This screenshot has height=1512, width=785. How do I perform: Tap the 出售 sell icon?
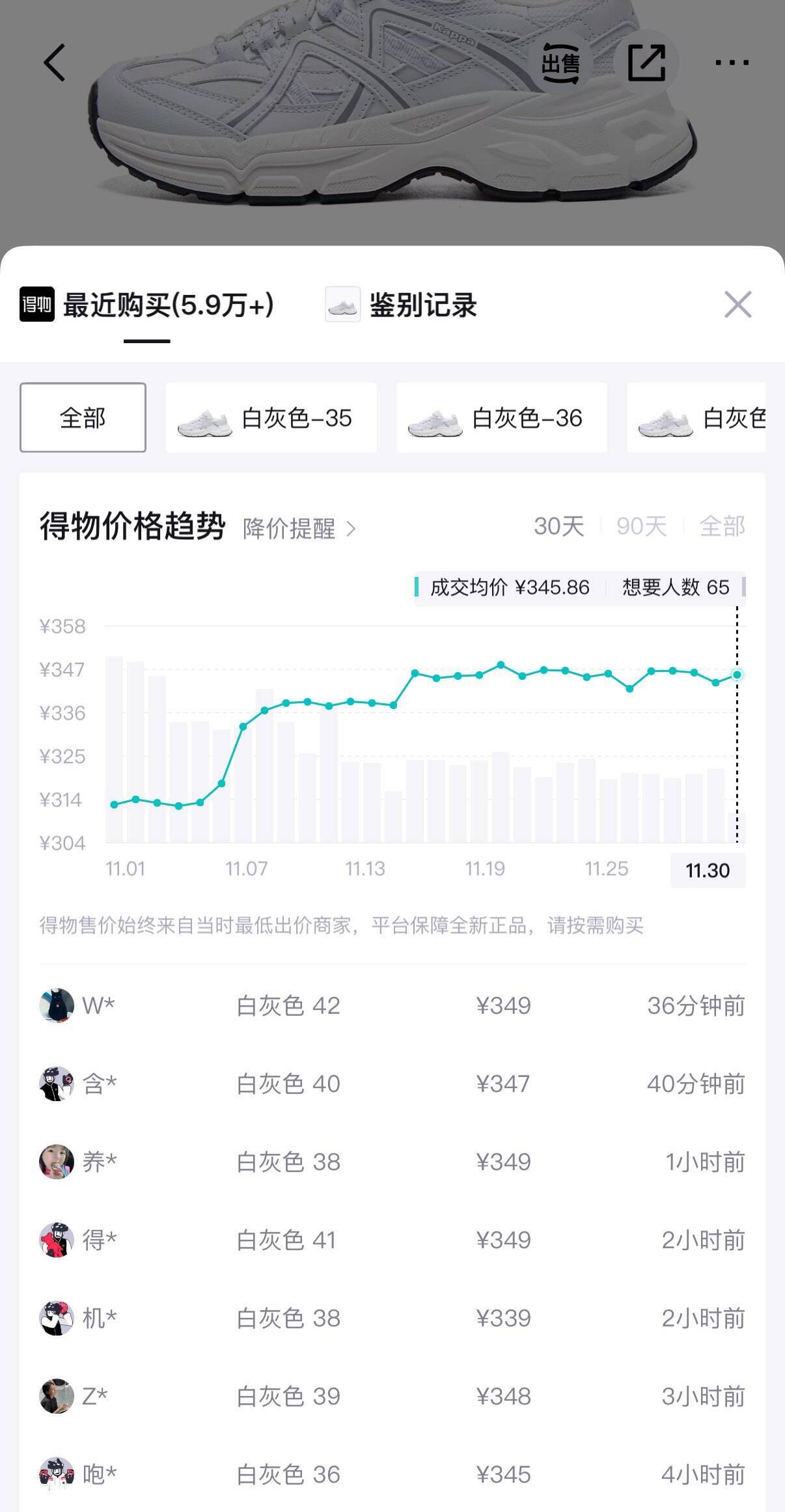tap(560, 63)
